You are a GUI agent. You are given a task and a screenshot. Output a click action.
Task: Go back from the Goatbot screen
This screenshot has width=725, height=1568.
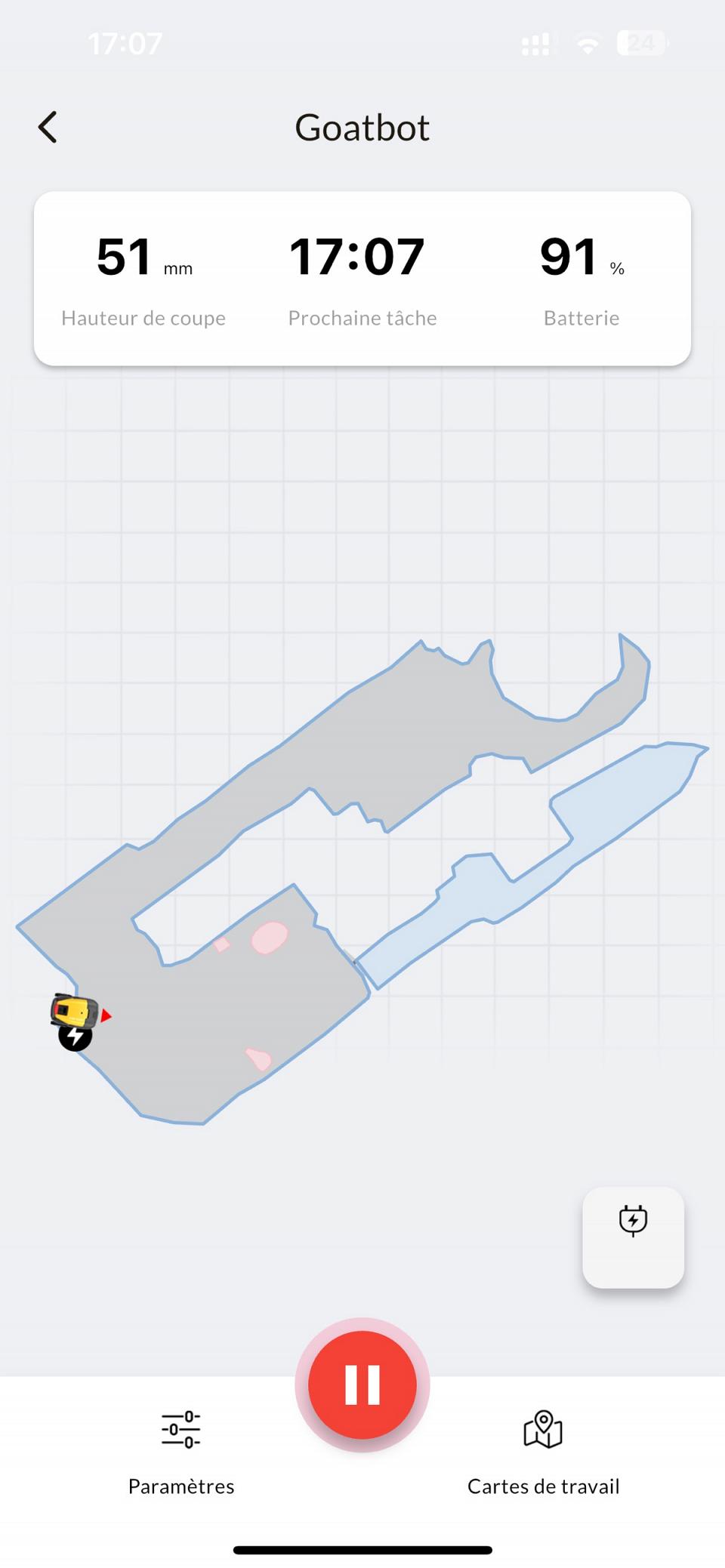[48, 127]
